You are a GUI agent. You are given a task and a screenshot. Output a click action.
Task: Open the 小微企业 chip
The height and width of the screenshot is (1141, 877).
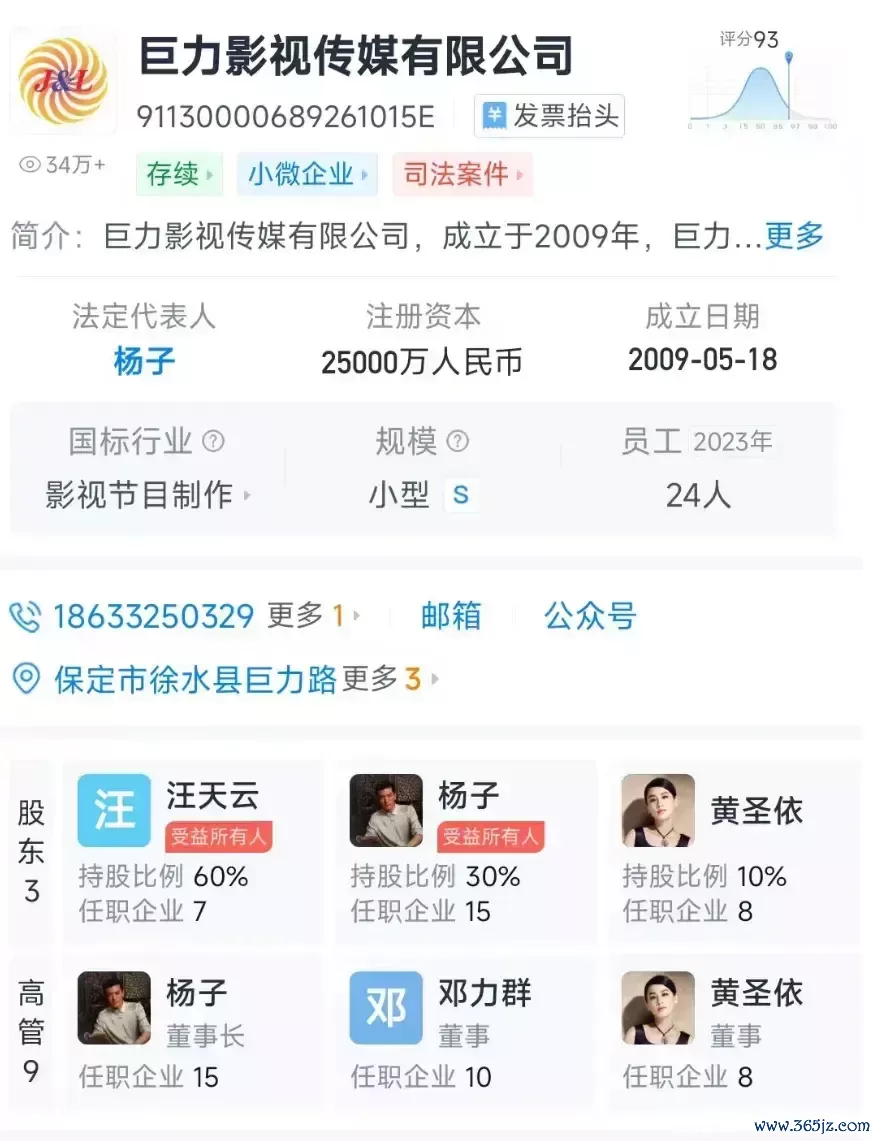pos(307,174)
